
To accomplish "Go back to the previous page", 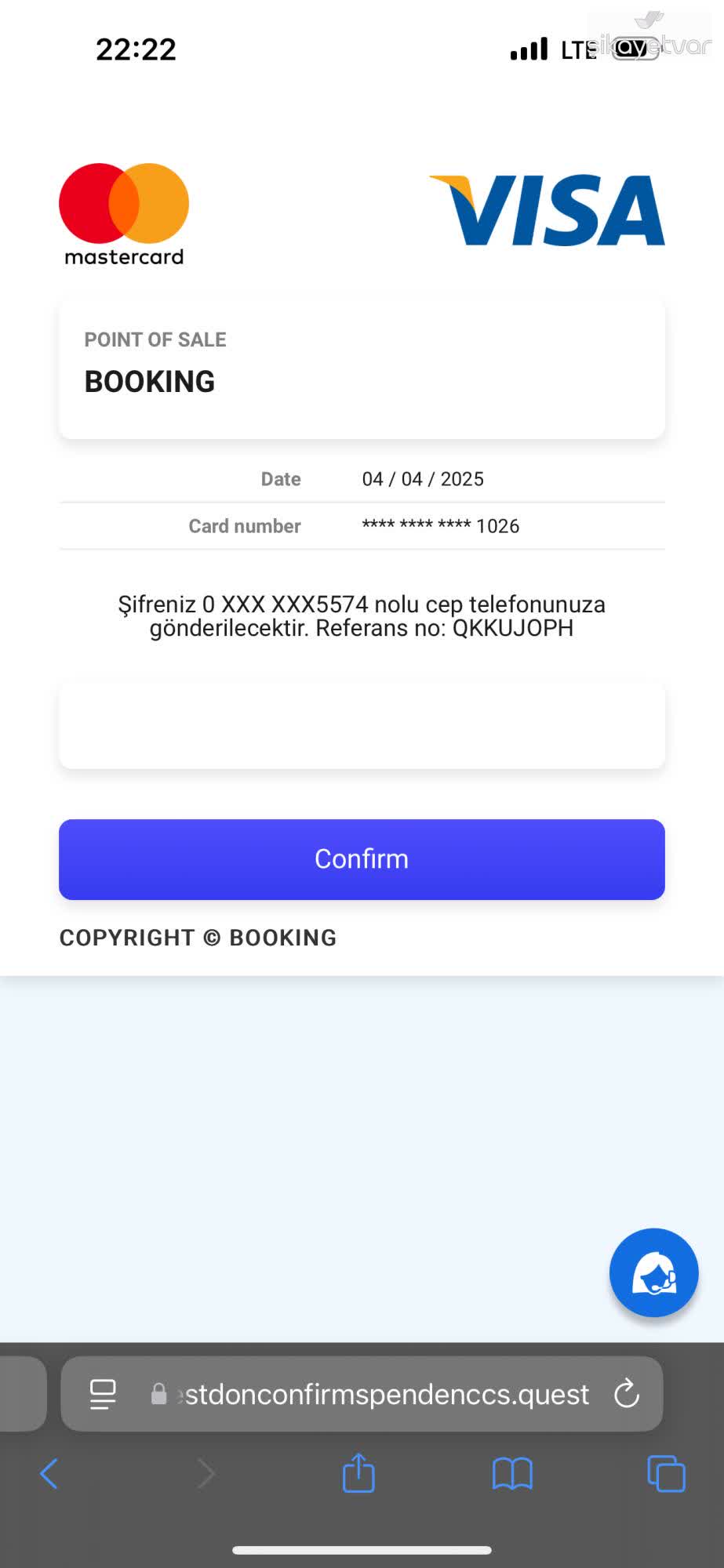I will point(49,1474).
